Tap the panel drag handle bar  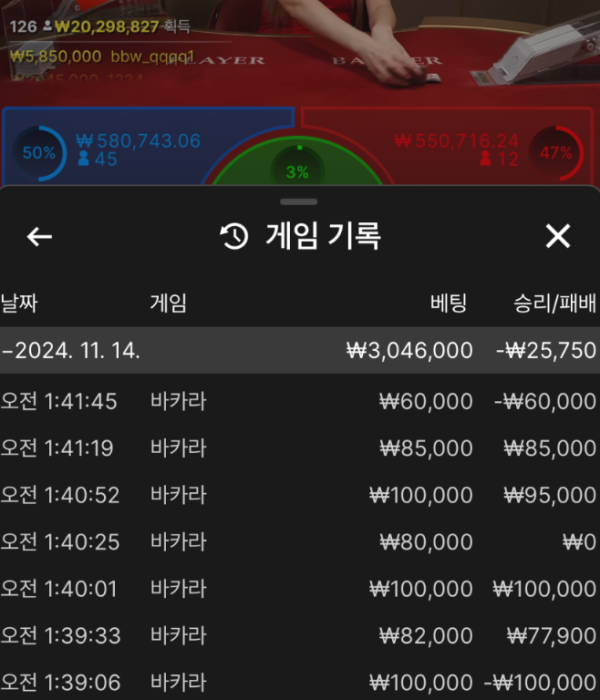[x=299, y=202]
